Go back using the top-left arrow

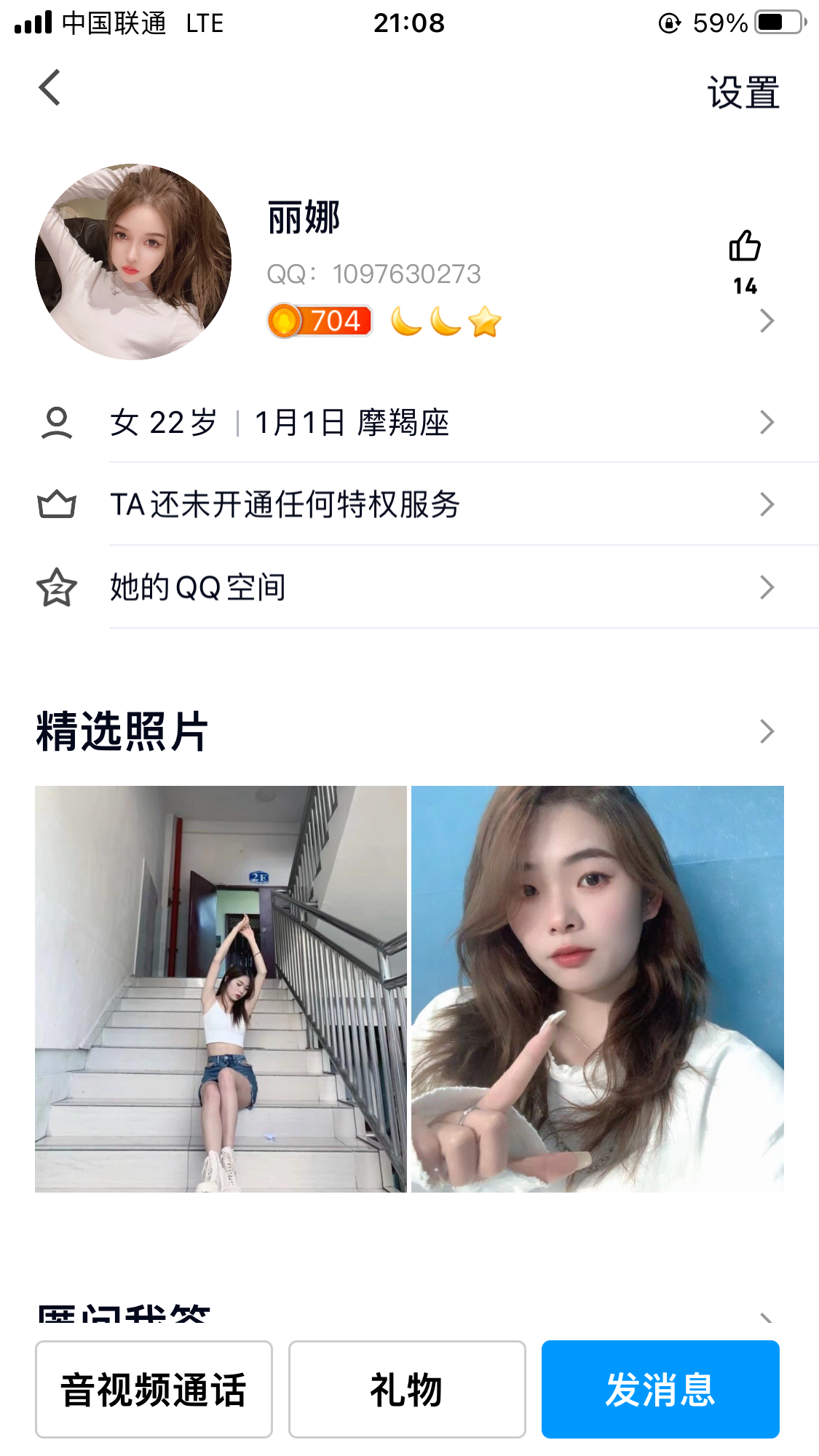coord(50,88)
